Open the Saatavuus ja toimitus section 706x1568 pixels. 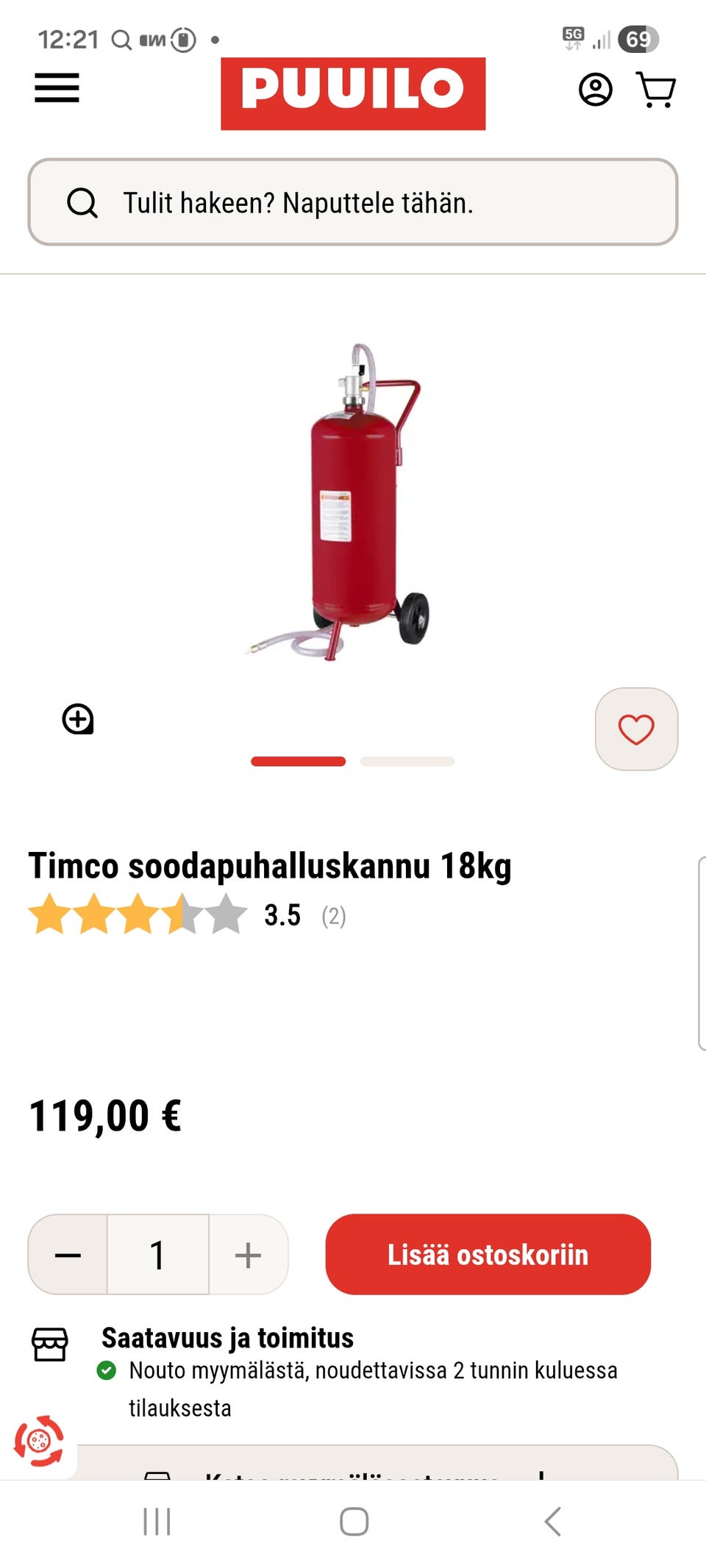pyautogui.click(x=228, y=1338)
